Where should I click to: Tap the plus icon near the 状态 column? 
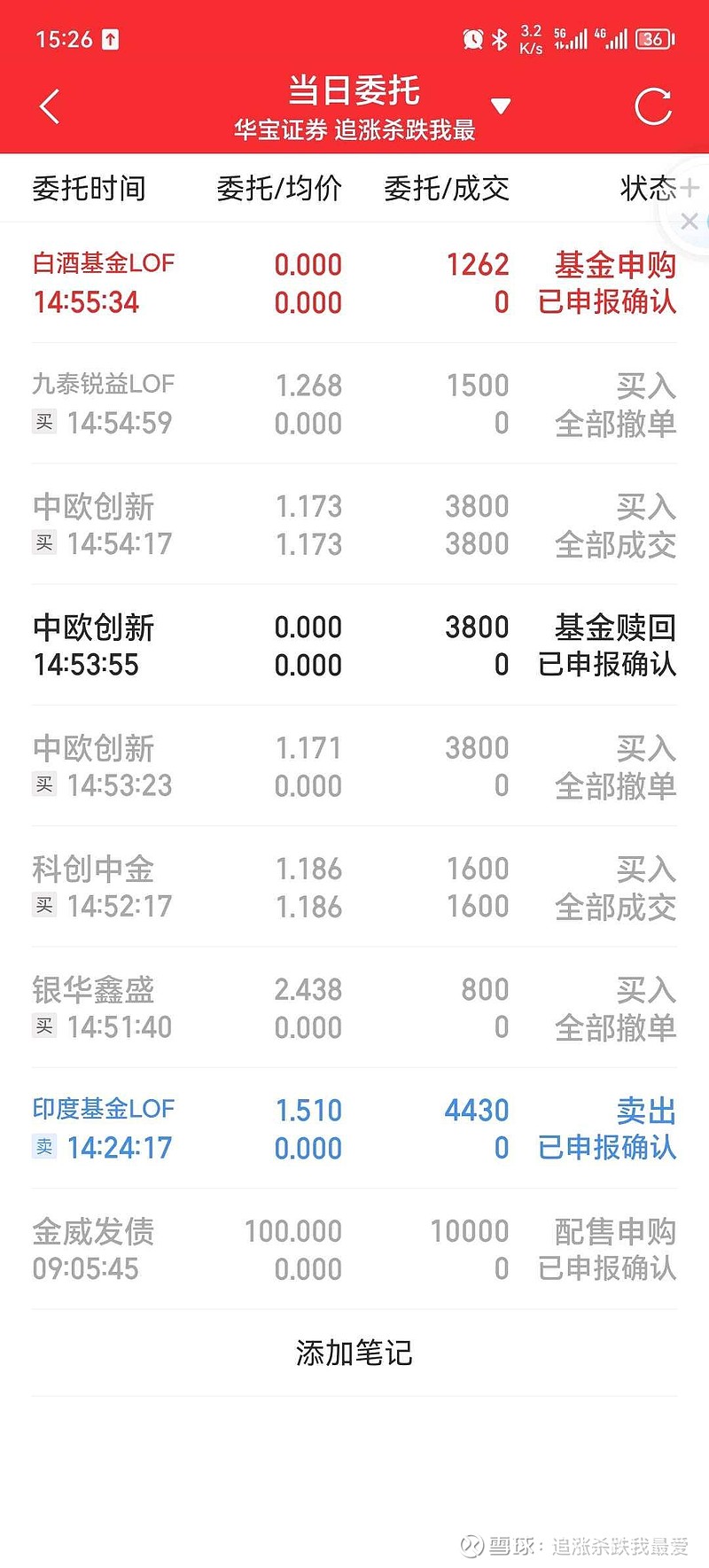coord(690,188)
